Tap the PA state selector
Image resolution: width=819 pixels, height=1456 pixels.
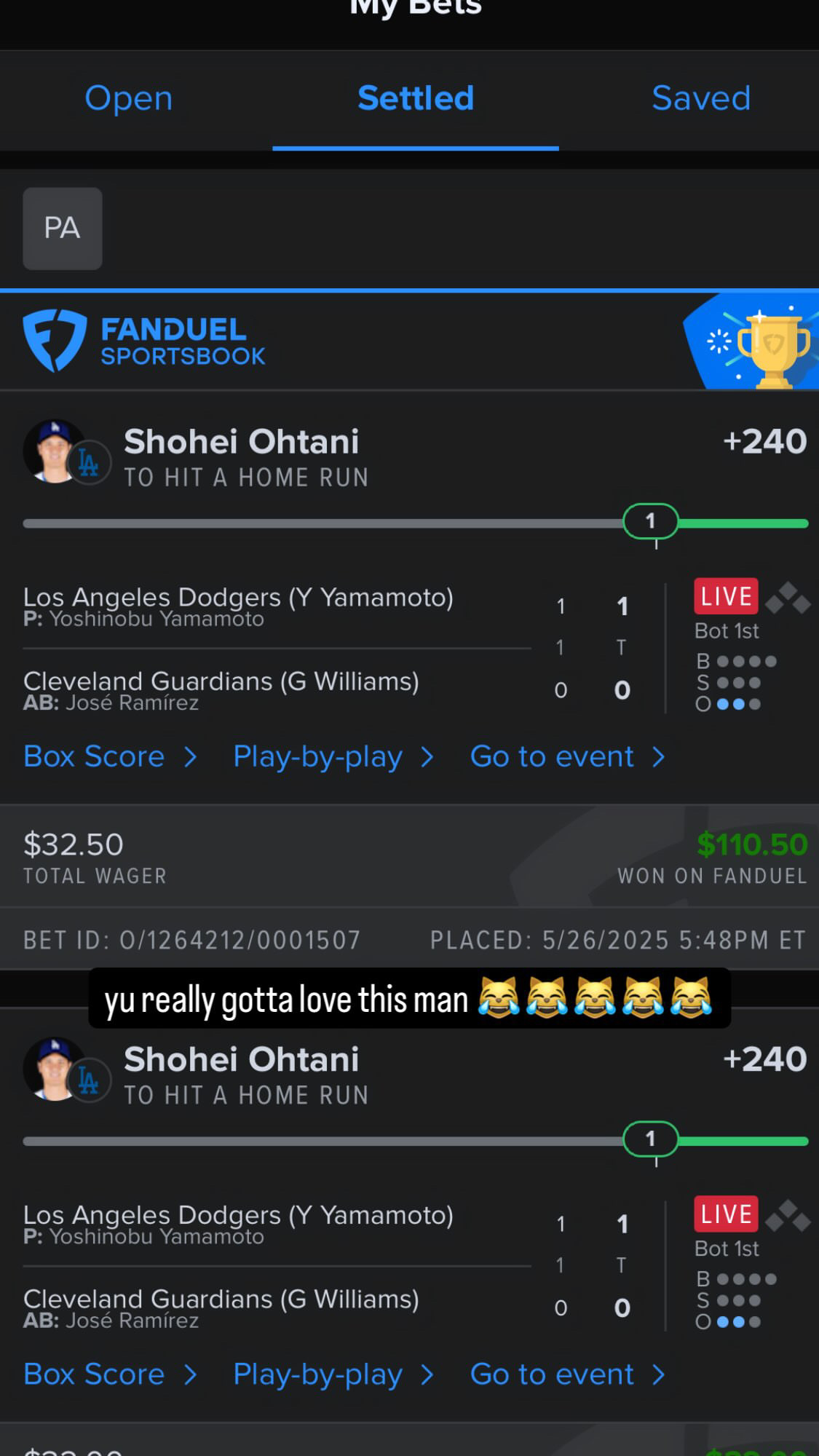[63, 229]
